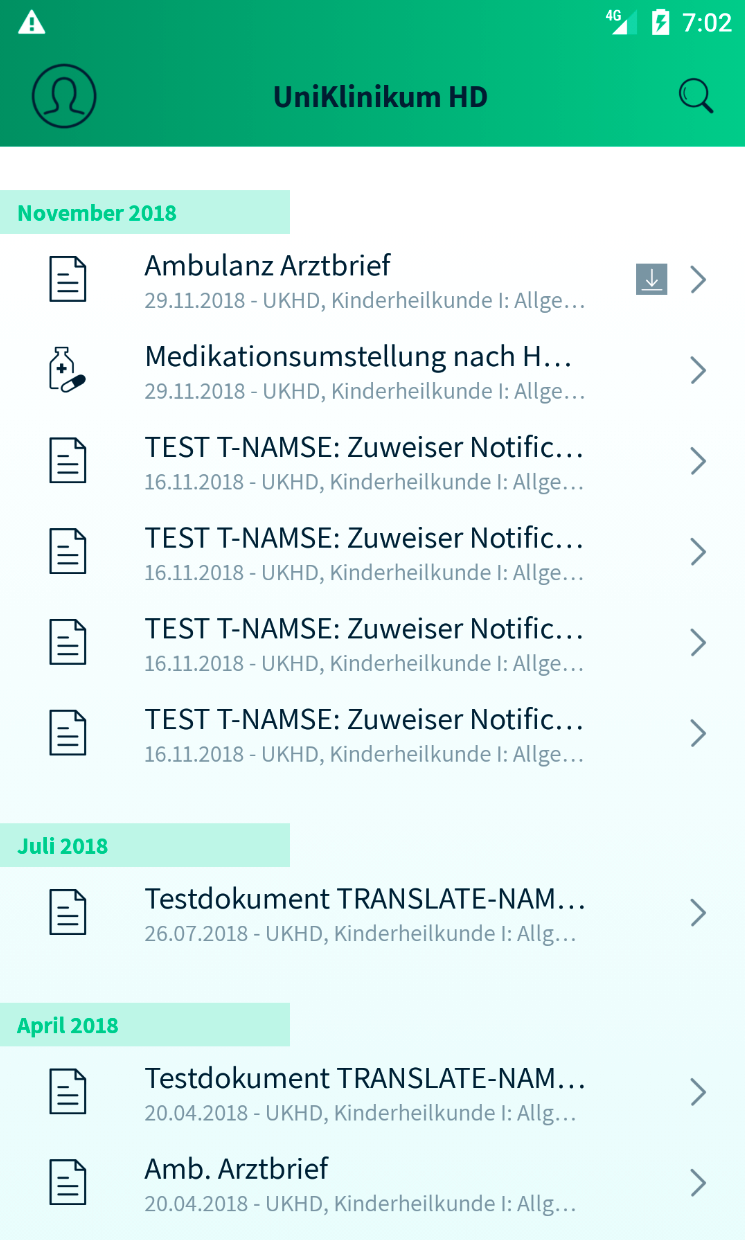Open Medikationsumstellung nach H… entry

[x=364, y=371]
